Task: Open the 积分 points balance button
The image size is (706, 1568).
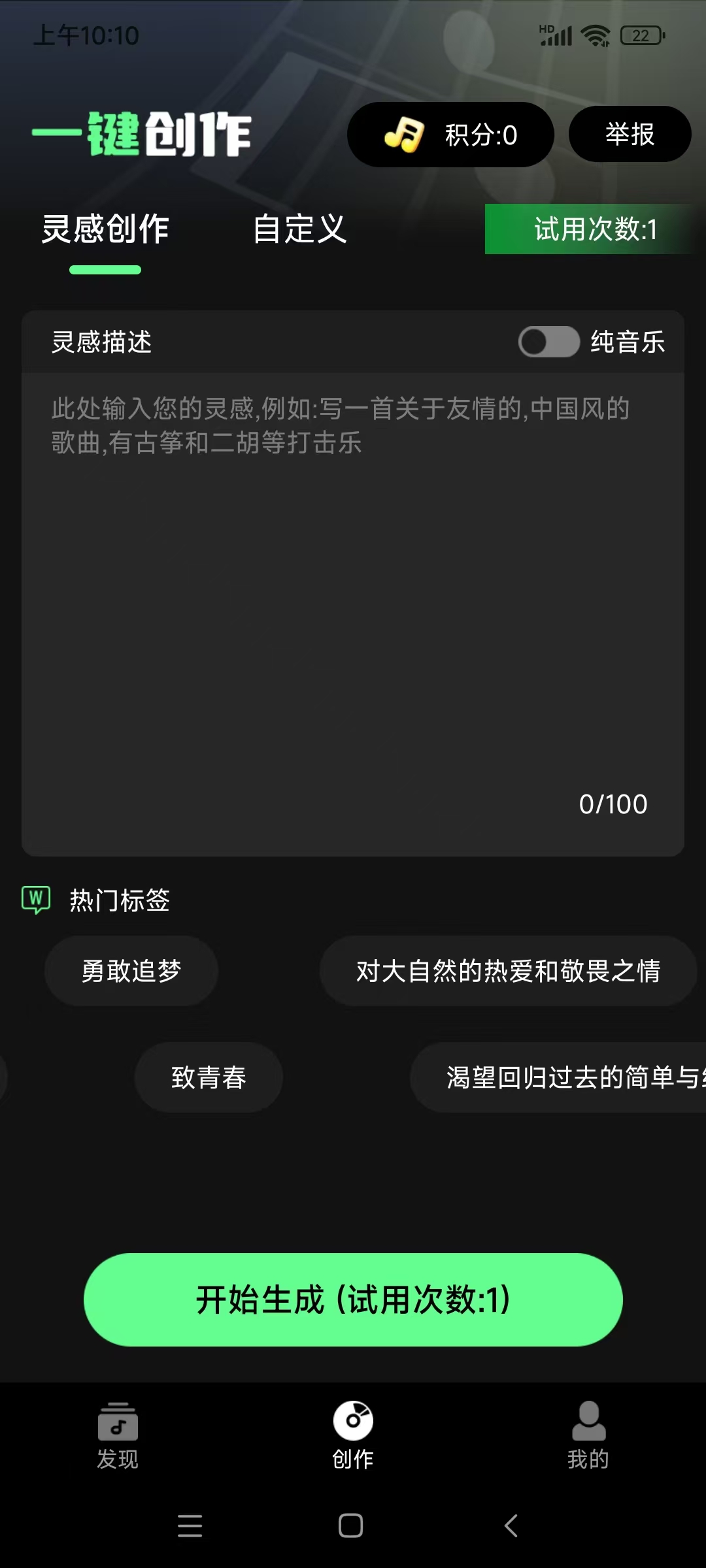Action: pos(450,135)
